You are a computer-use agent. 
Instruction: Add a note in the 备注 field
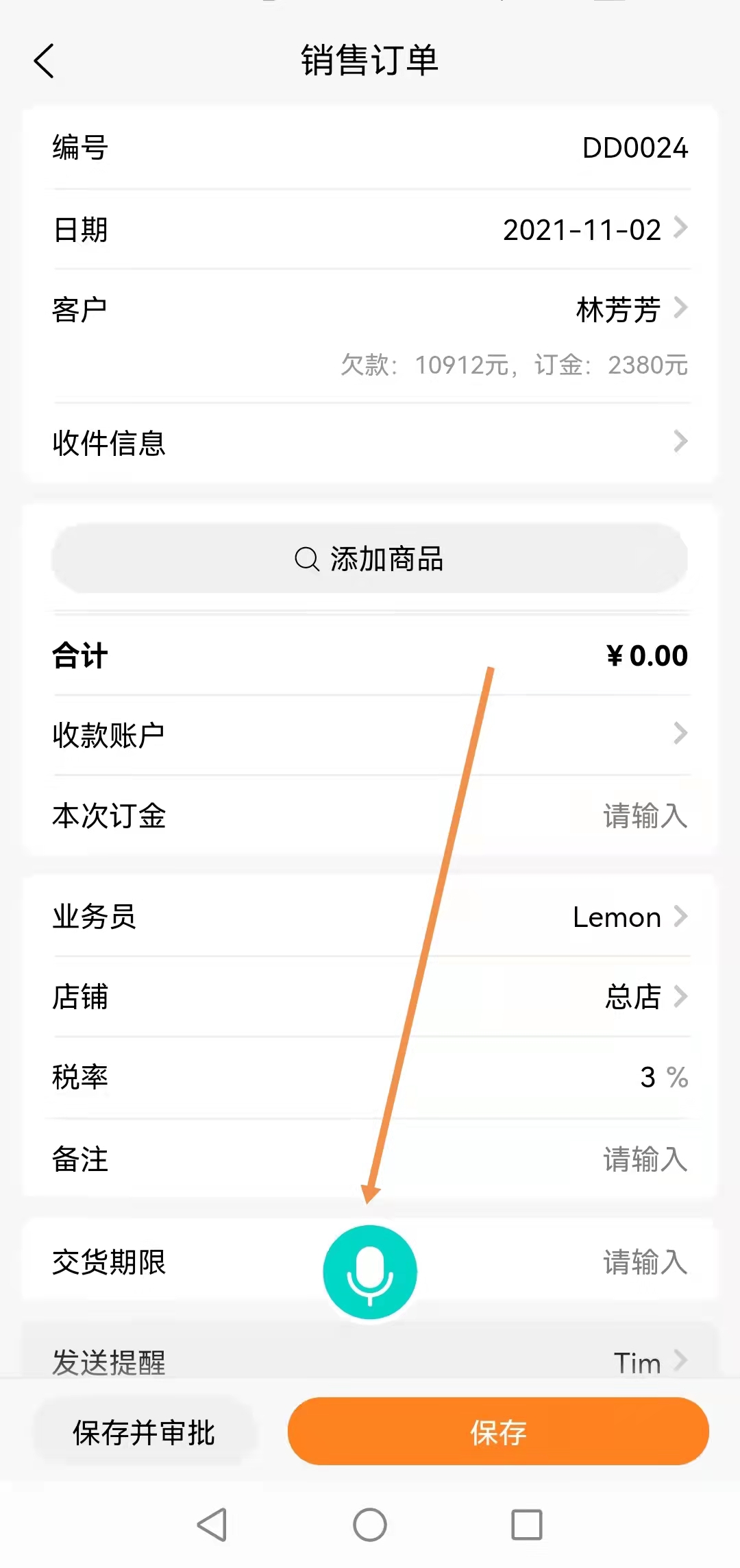click(643, 1159)
